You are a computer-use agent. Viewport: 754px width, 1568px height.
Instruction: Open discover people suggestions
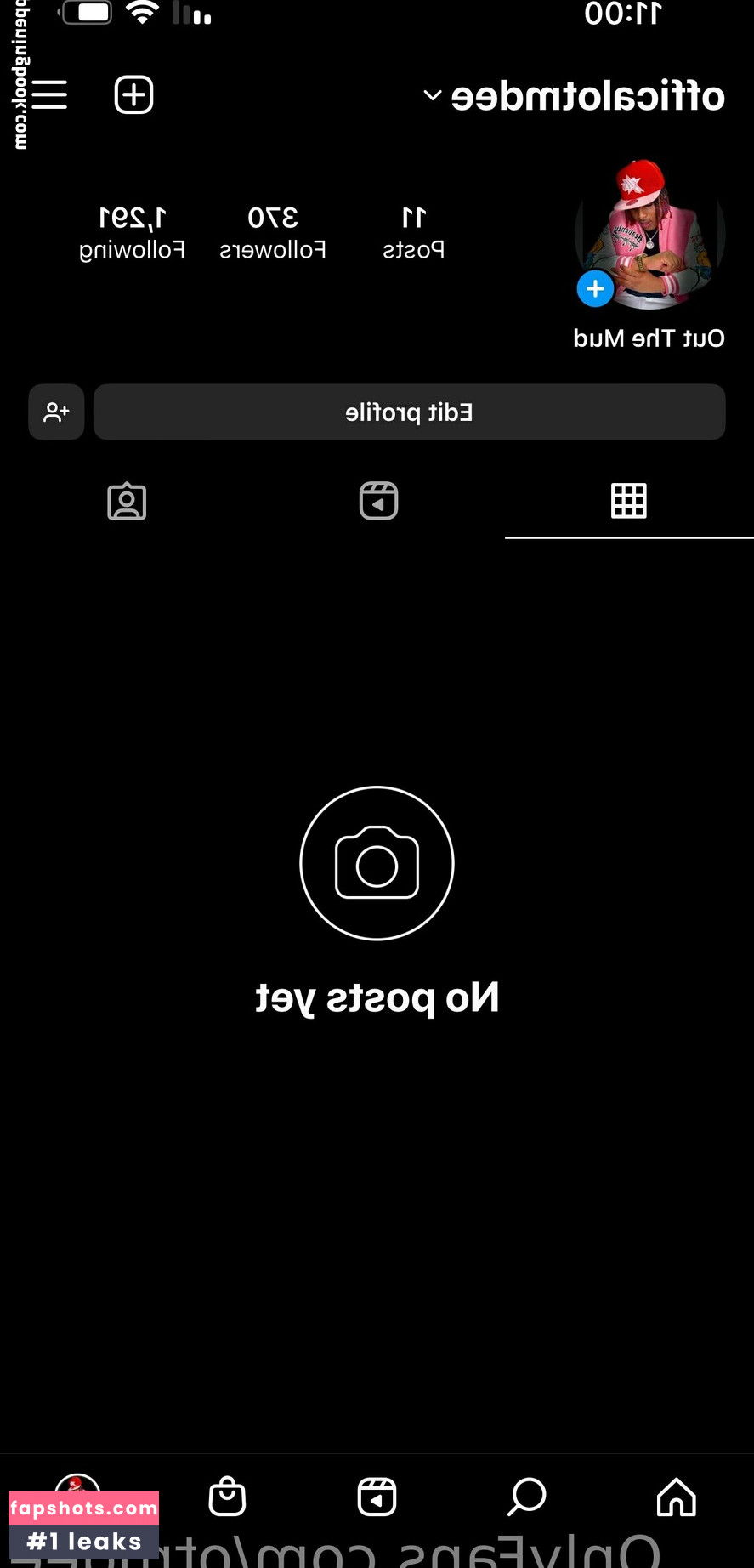(56, 412)
